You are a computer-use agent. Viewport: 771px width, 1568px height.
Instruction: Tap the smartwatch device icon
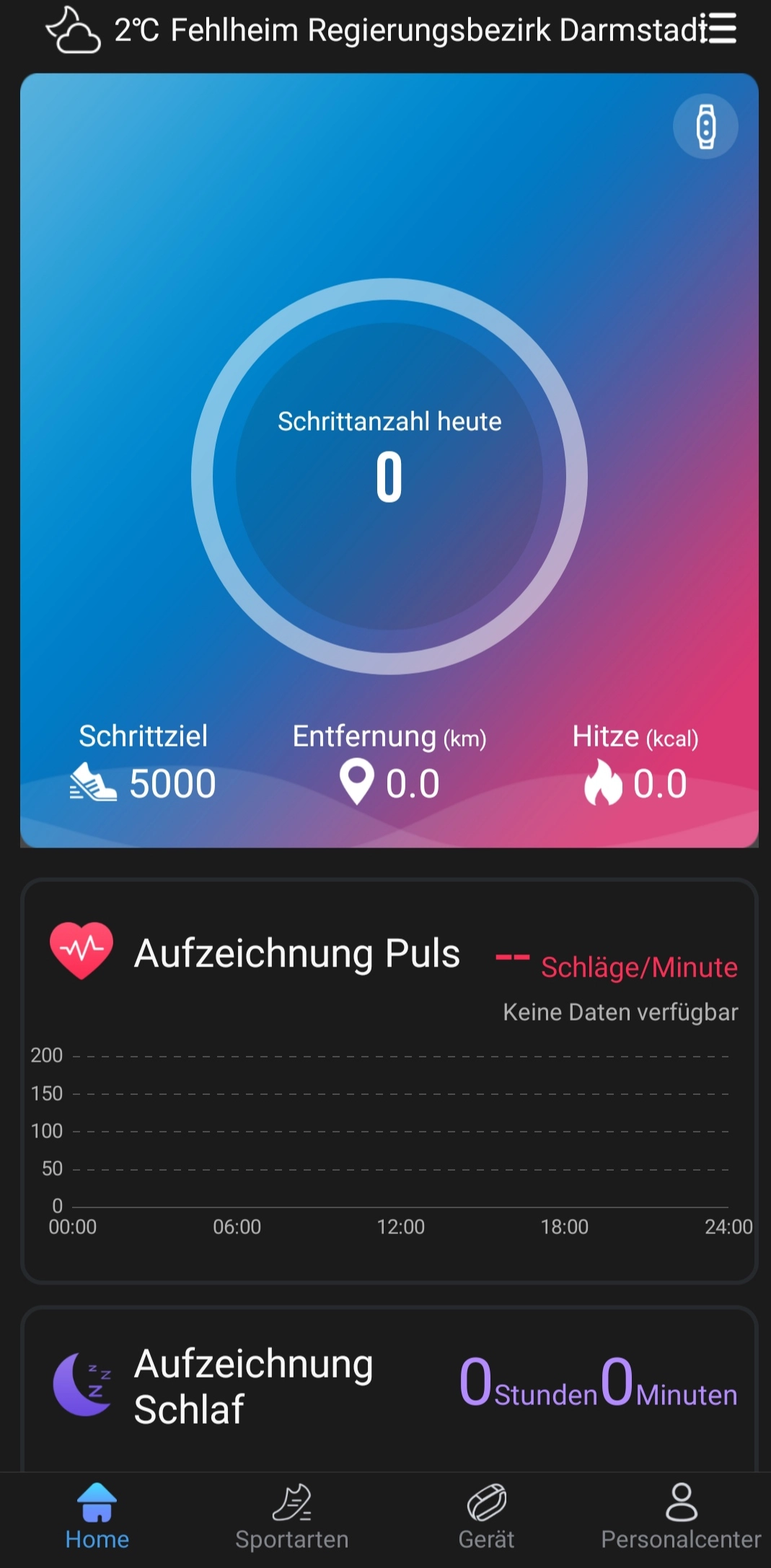point(705,127)
